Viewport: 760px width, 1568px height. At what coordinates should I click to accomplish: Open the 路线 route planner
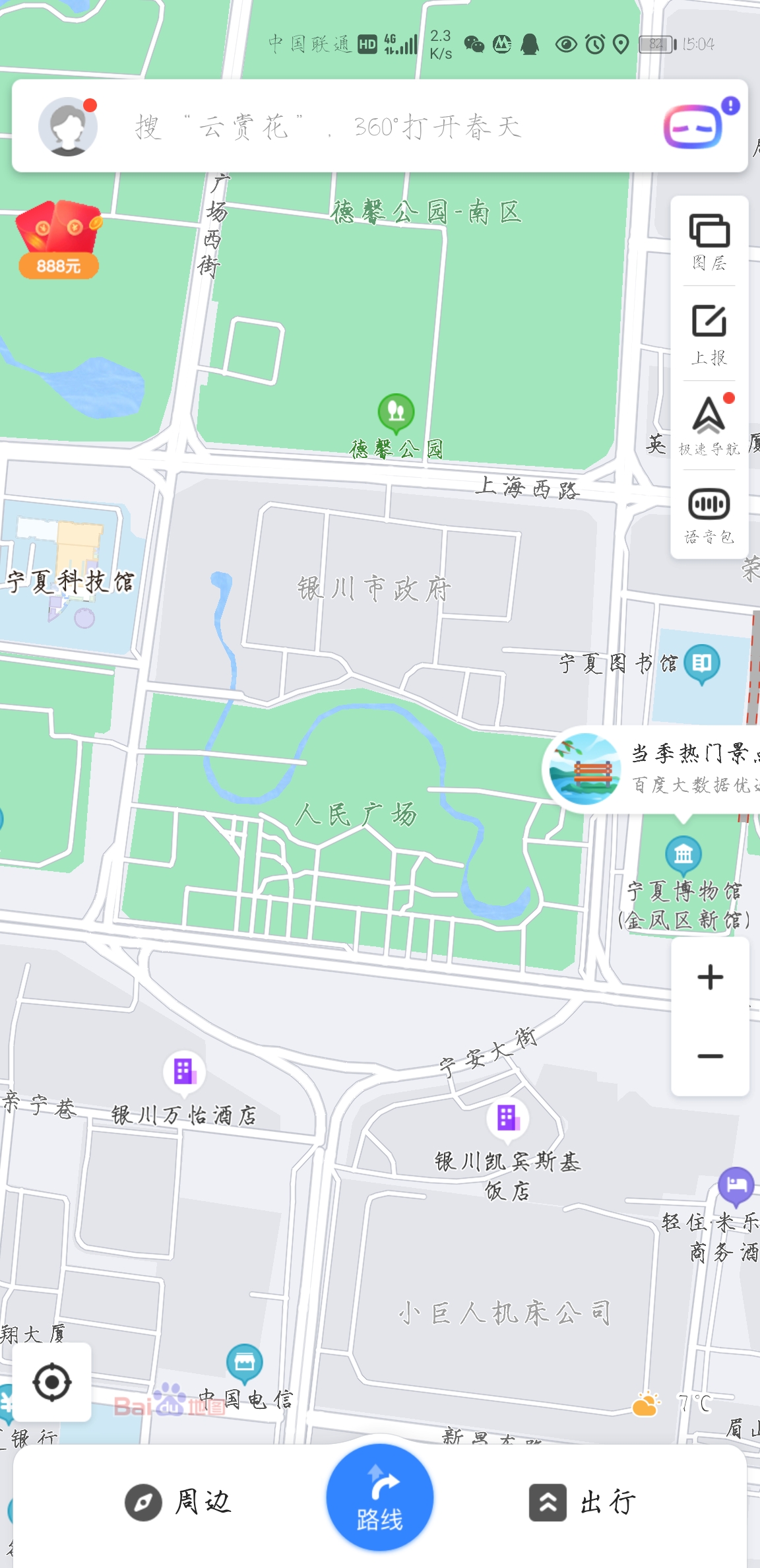click(380, 1498)
